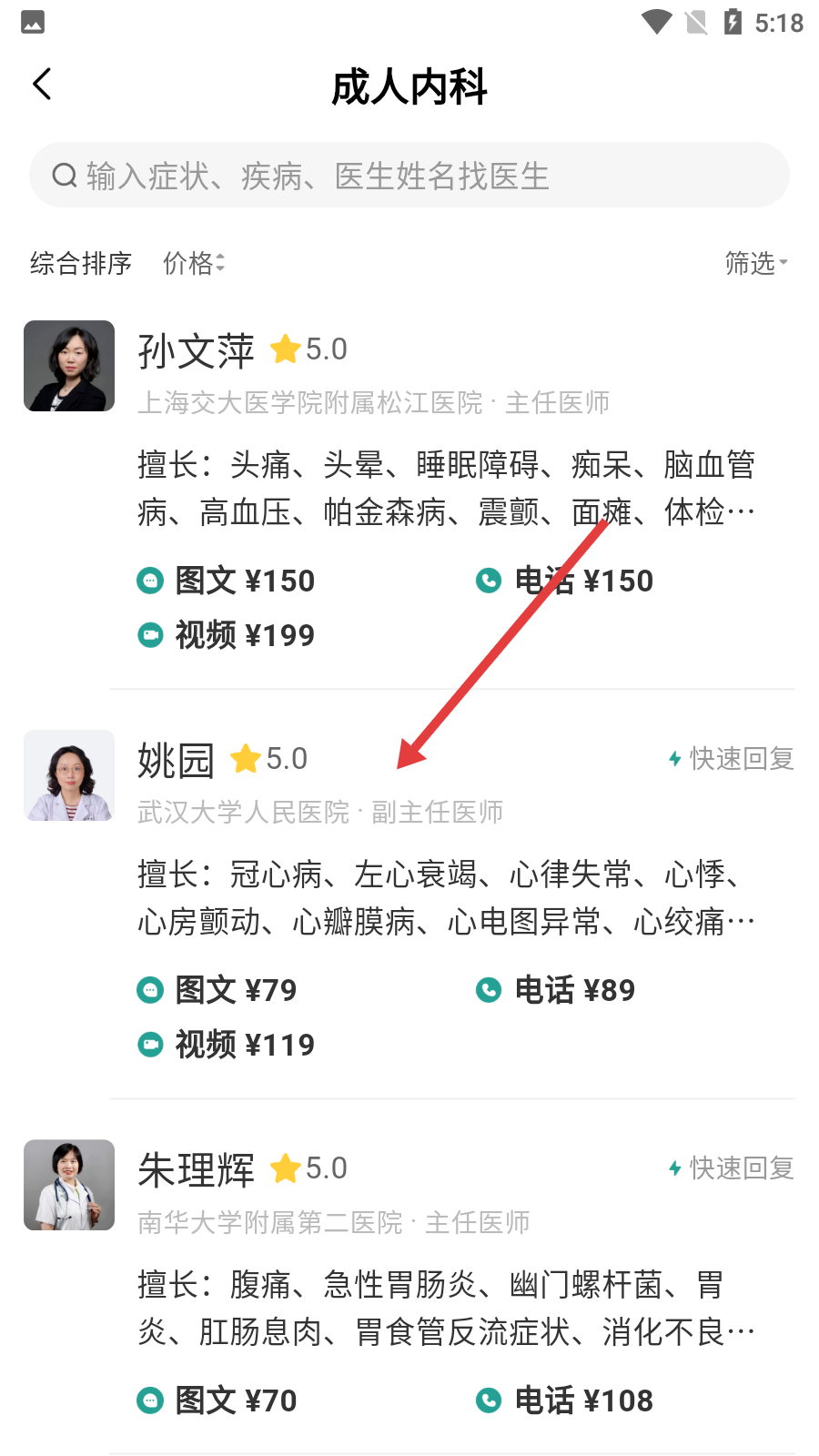Sort doctors by 价格
The width and height of the screenshot is (819, 1456).
[193, 264]
